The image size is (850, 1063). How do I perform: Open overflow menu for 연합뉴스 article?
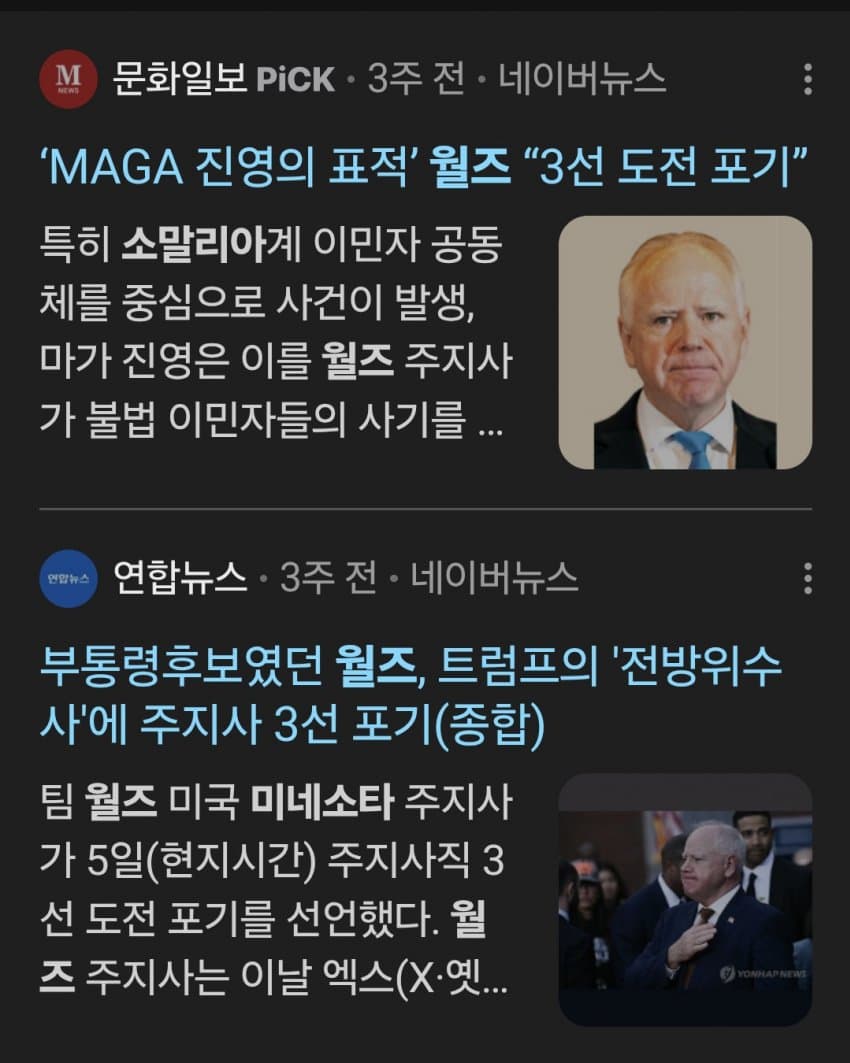tap(808, 578)
